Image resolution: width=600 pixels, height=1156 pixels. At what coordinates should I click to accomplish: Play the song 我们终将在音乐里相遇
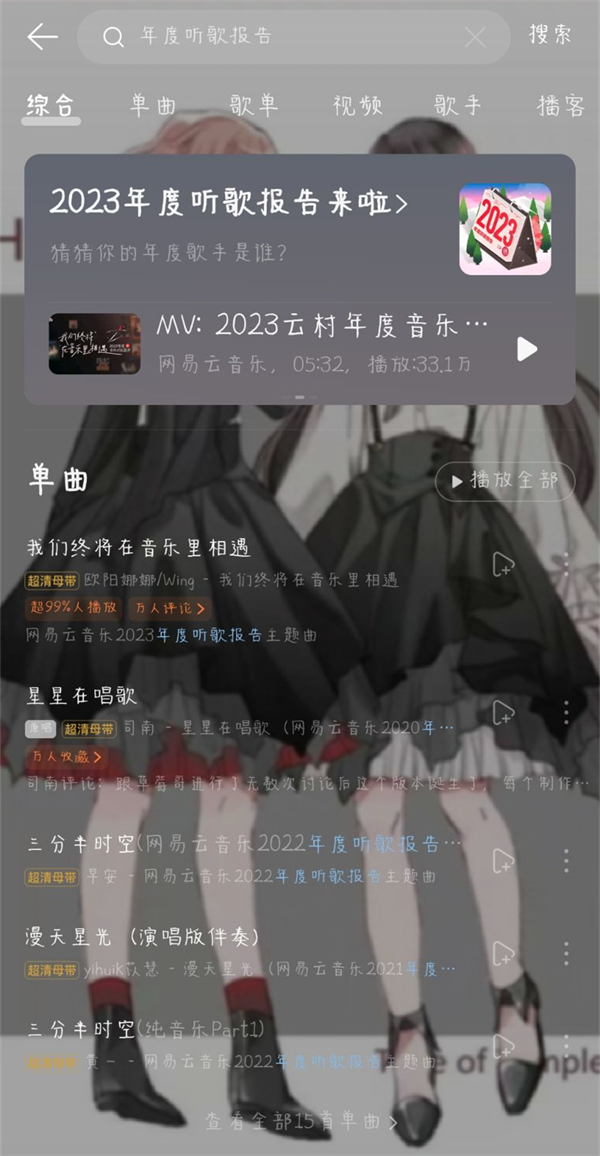138,548
